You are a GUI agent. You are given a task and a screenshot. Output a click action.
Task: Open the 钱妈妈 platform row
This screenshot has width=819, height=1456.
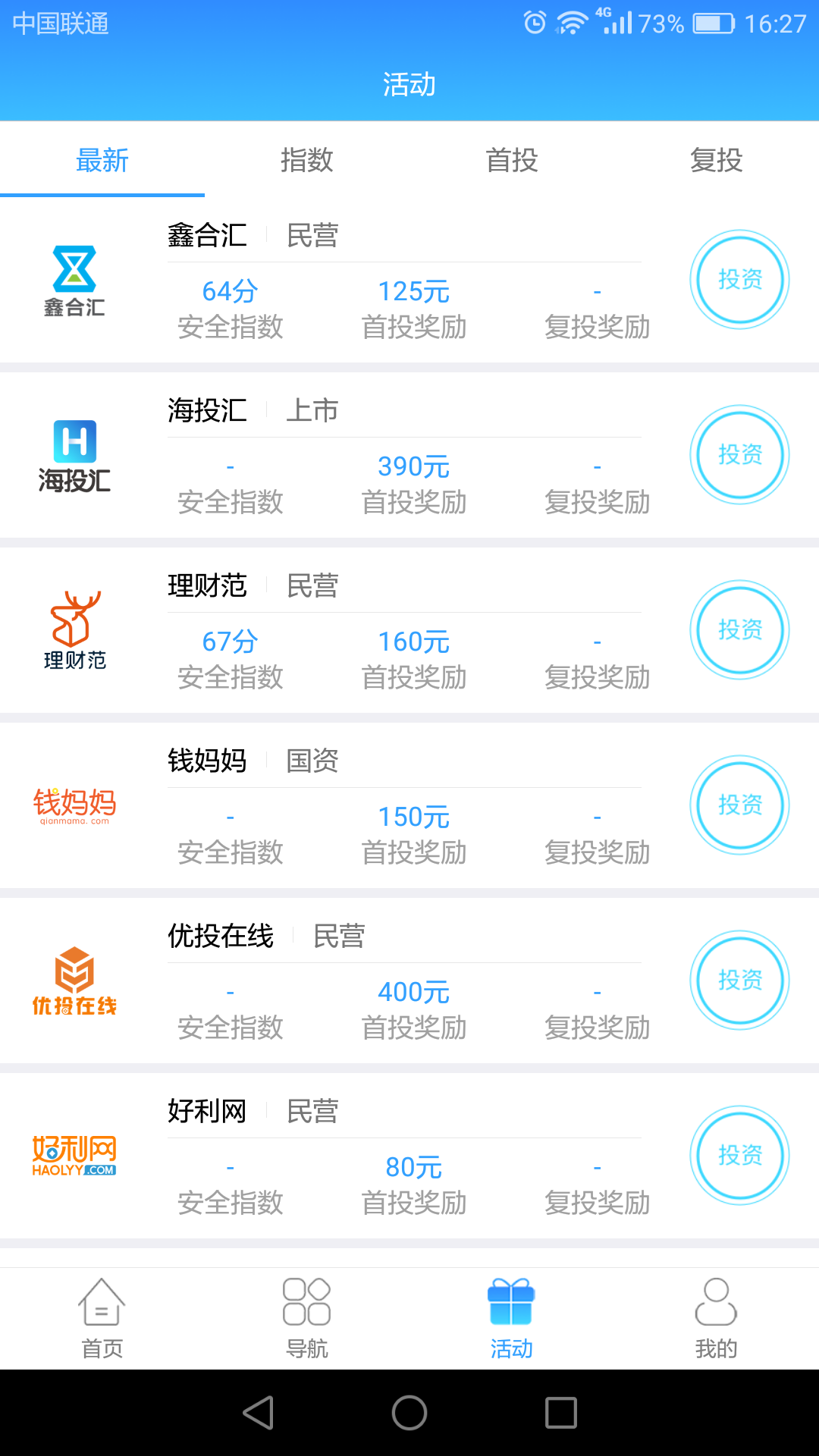[409, 805]
